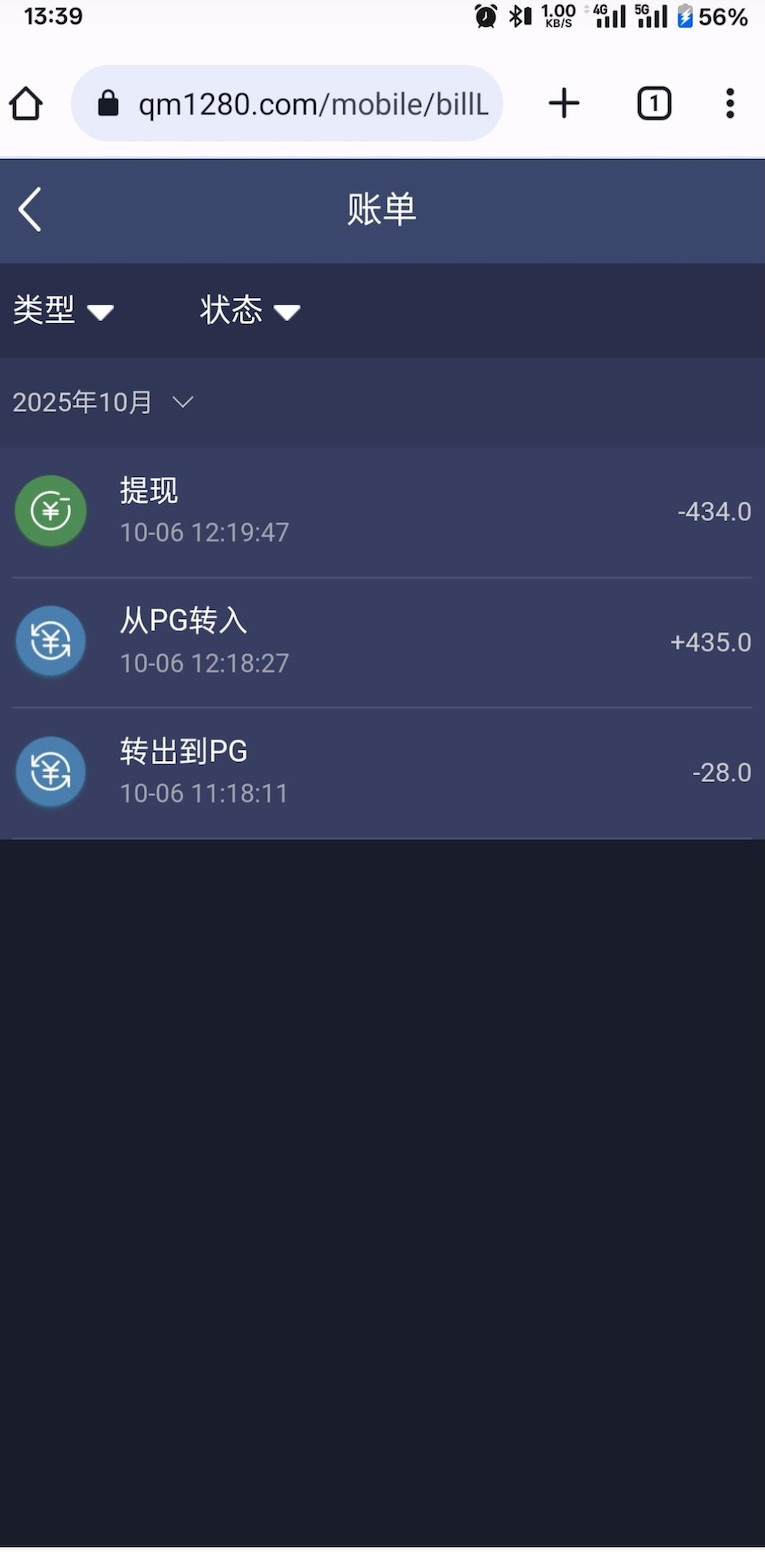The height and width of the screenshot is (1557, 765).
Task: Open the 提现 bill record
Action: (x=382, y=511)
